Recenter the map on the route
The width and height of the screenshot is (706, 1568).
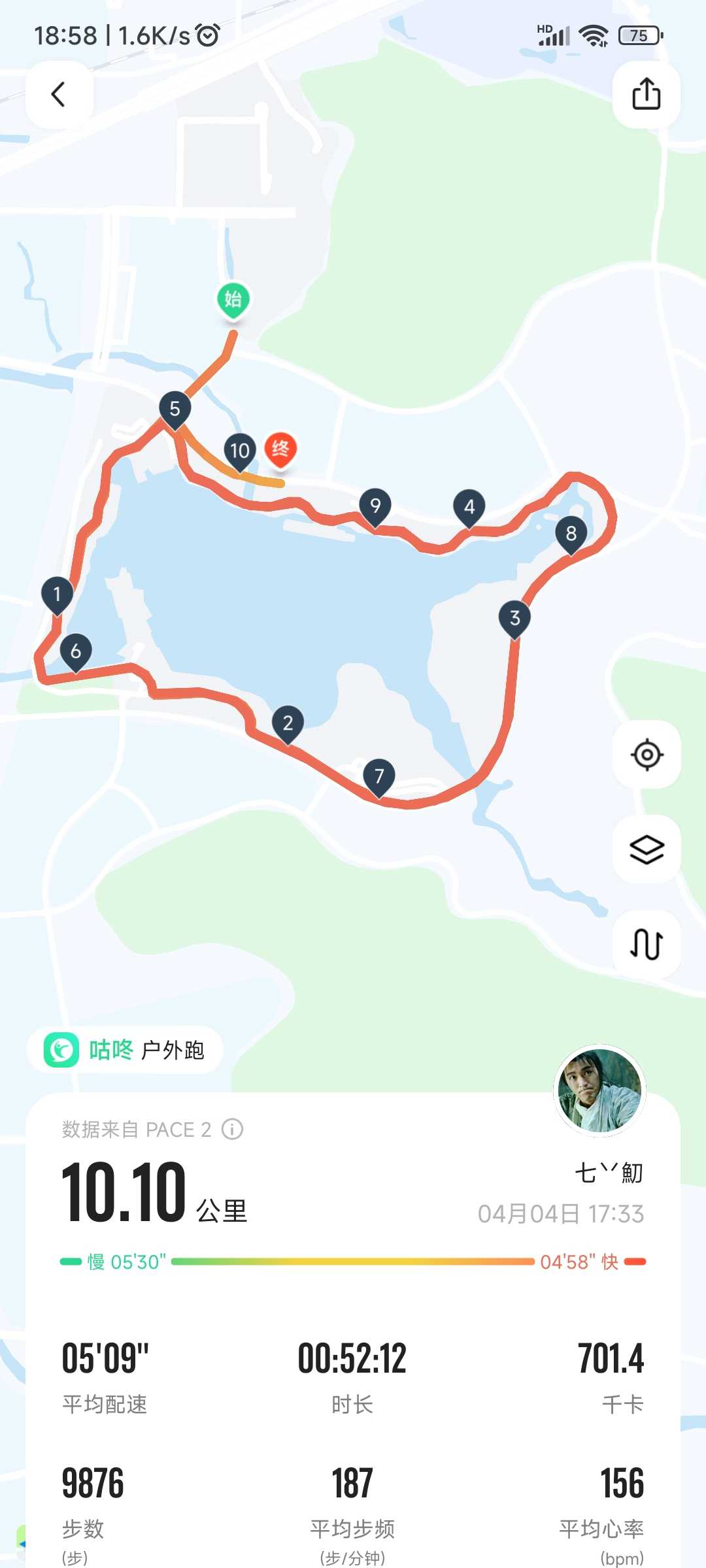647,755
